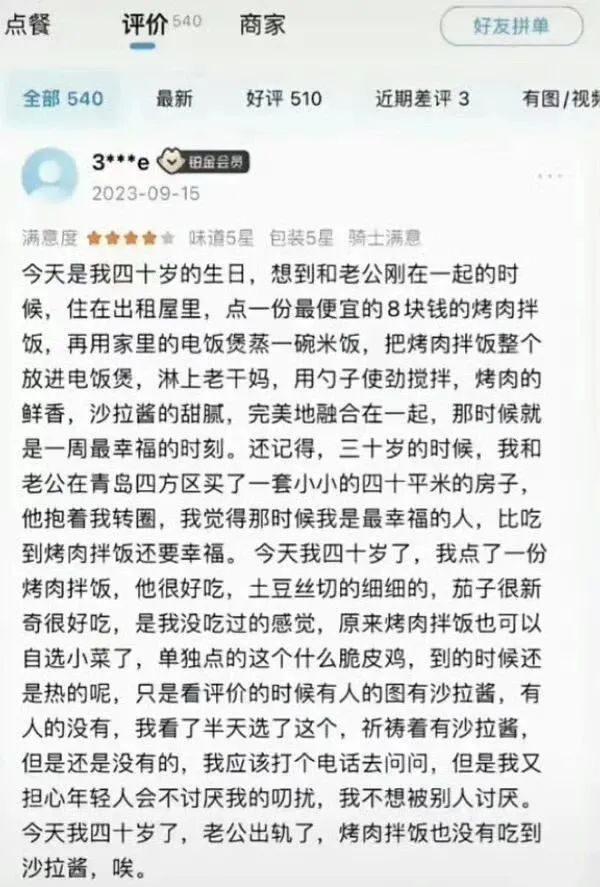The image size is (600, 887).
Task: Open reviewer 3***e's avatar
Action: 49,176
